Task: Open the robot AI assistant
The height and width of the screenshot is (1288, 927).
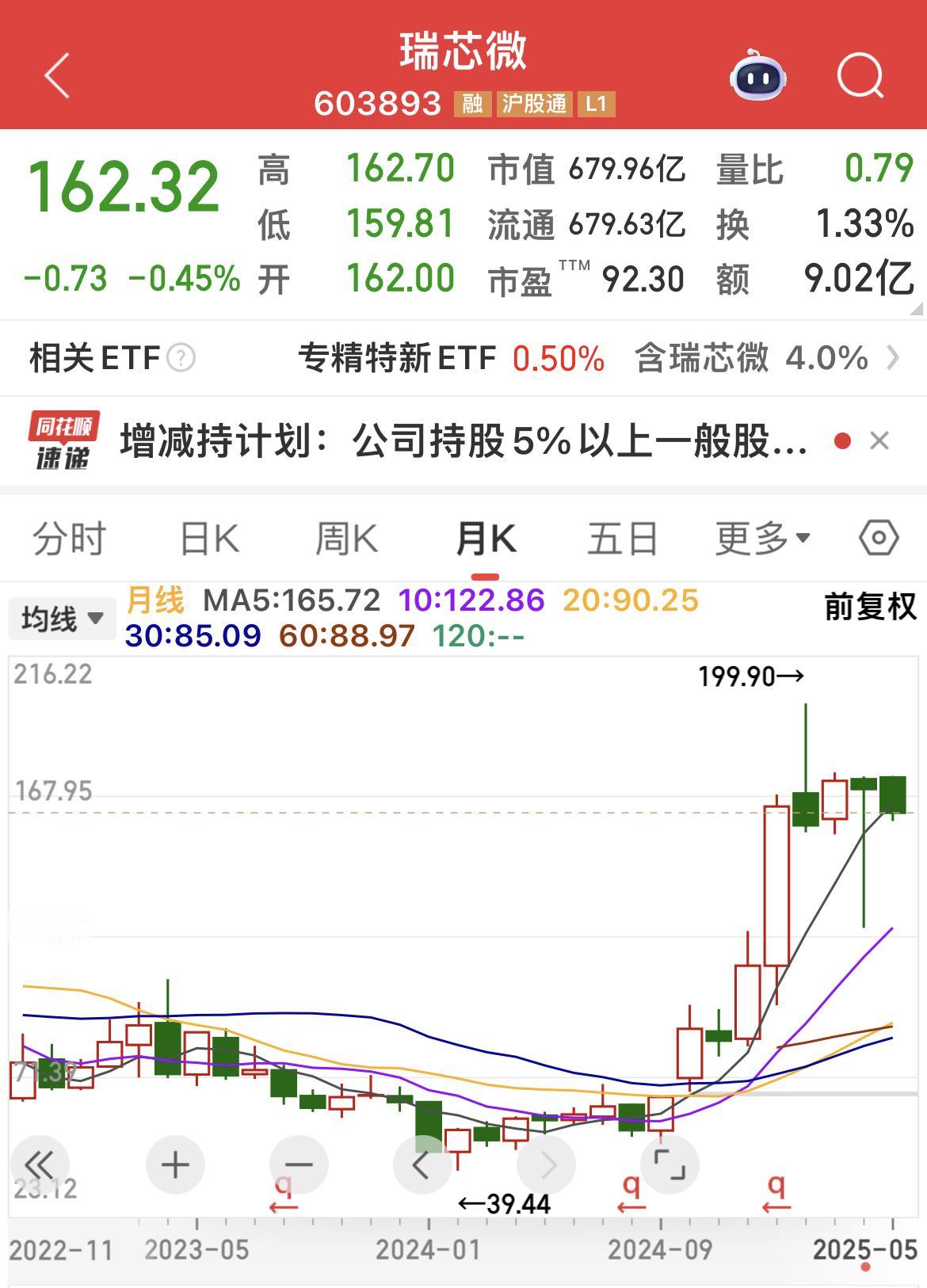Action: (x=757, y=76)
